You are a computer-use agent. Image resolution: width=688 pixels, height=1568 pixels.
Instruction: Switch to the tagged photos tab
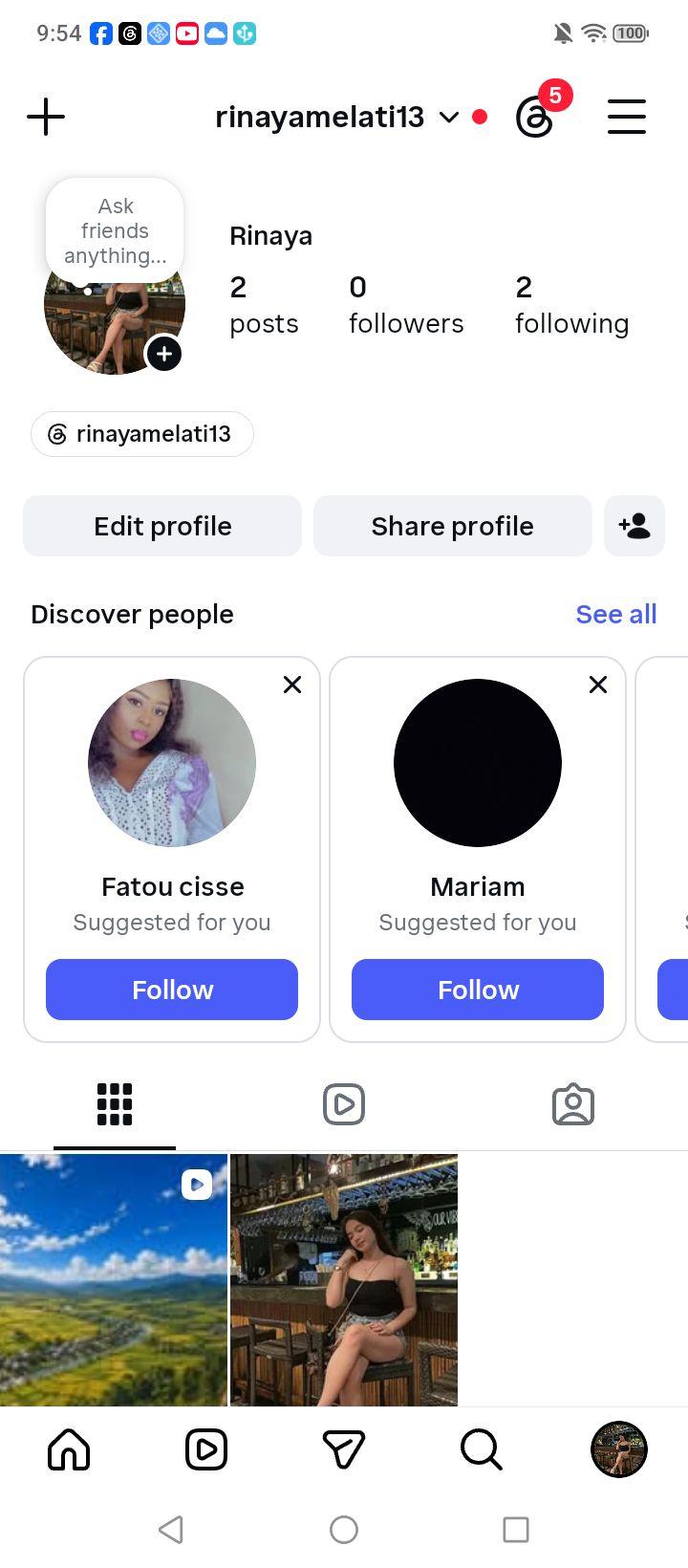(x=573, y=1104)
